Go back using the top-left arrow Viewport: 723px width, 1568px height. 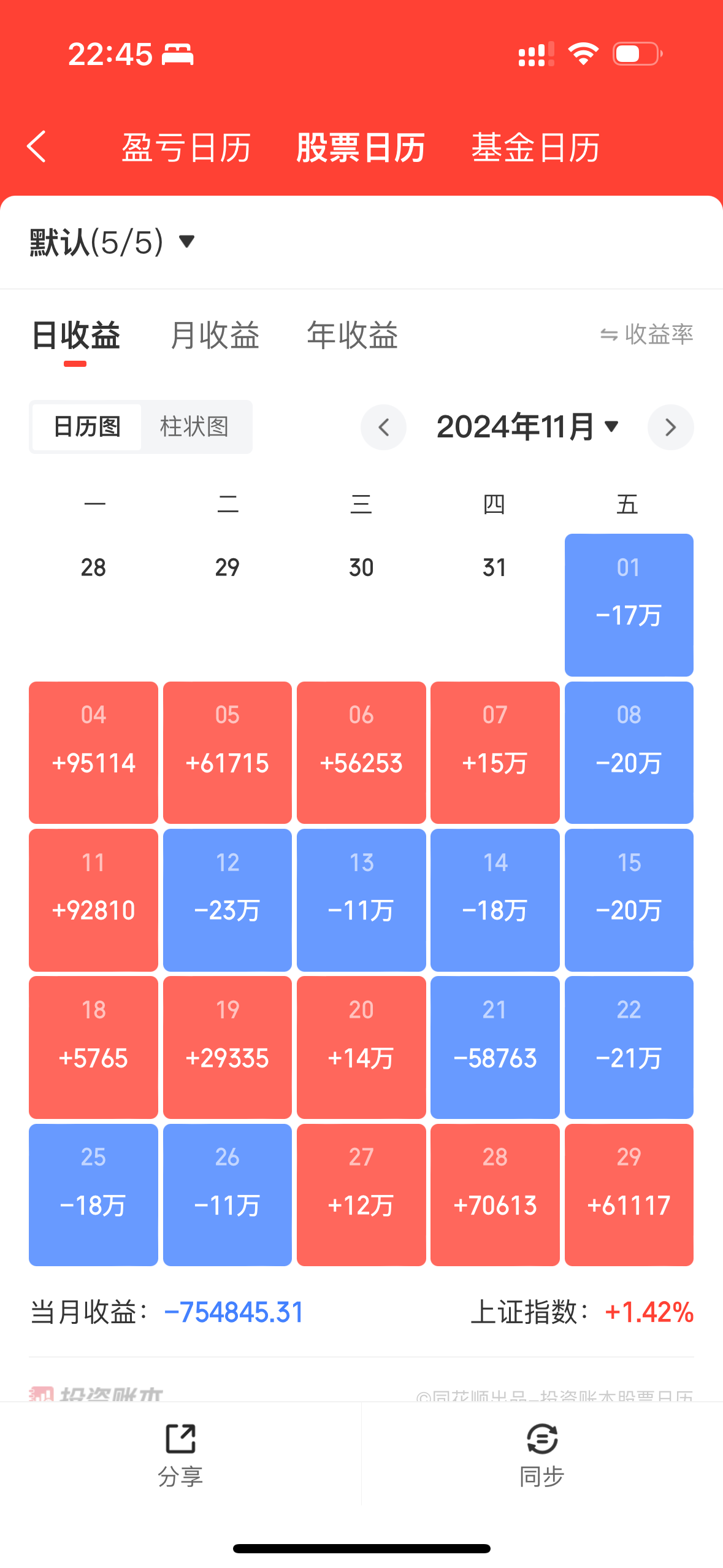37,147
